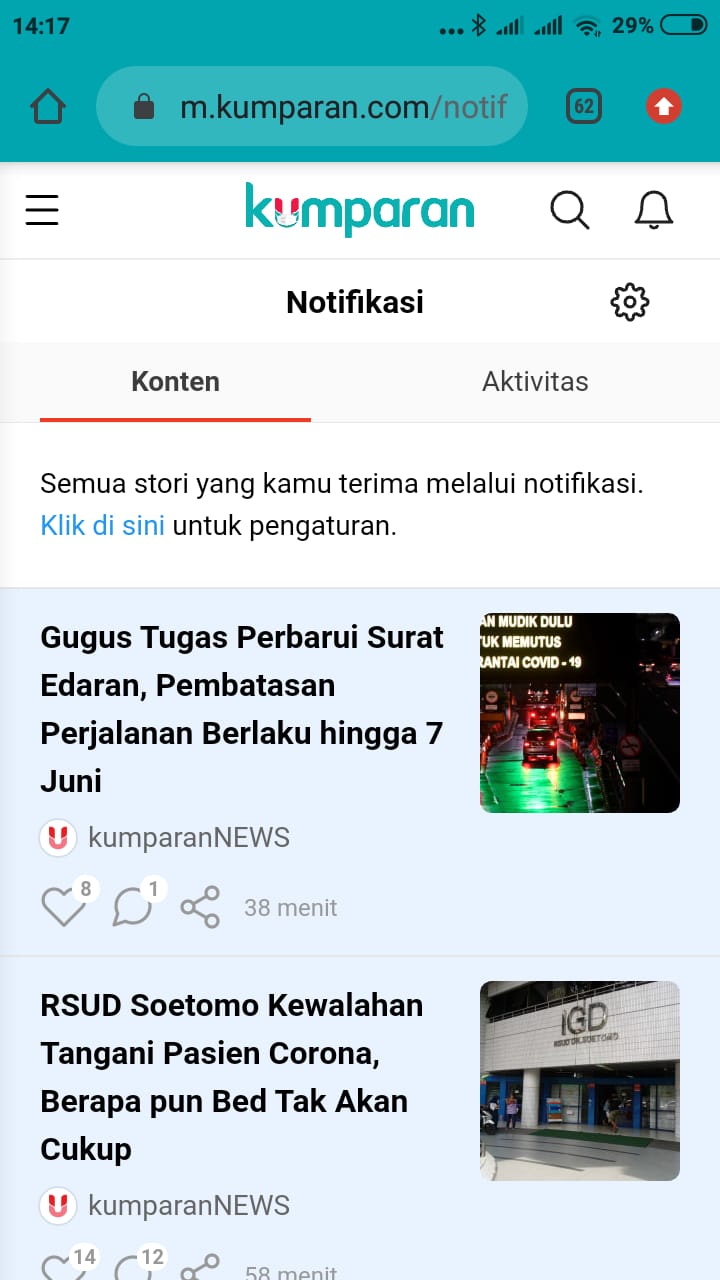Open the RSUD Soetomo Kewalahan article
Viewport: 720px width, 1280px height.
[x=232, y=1077]
